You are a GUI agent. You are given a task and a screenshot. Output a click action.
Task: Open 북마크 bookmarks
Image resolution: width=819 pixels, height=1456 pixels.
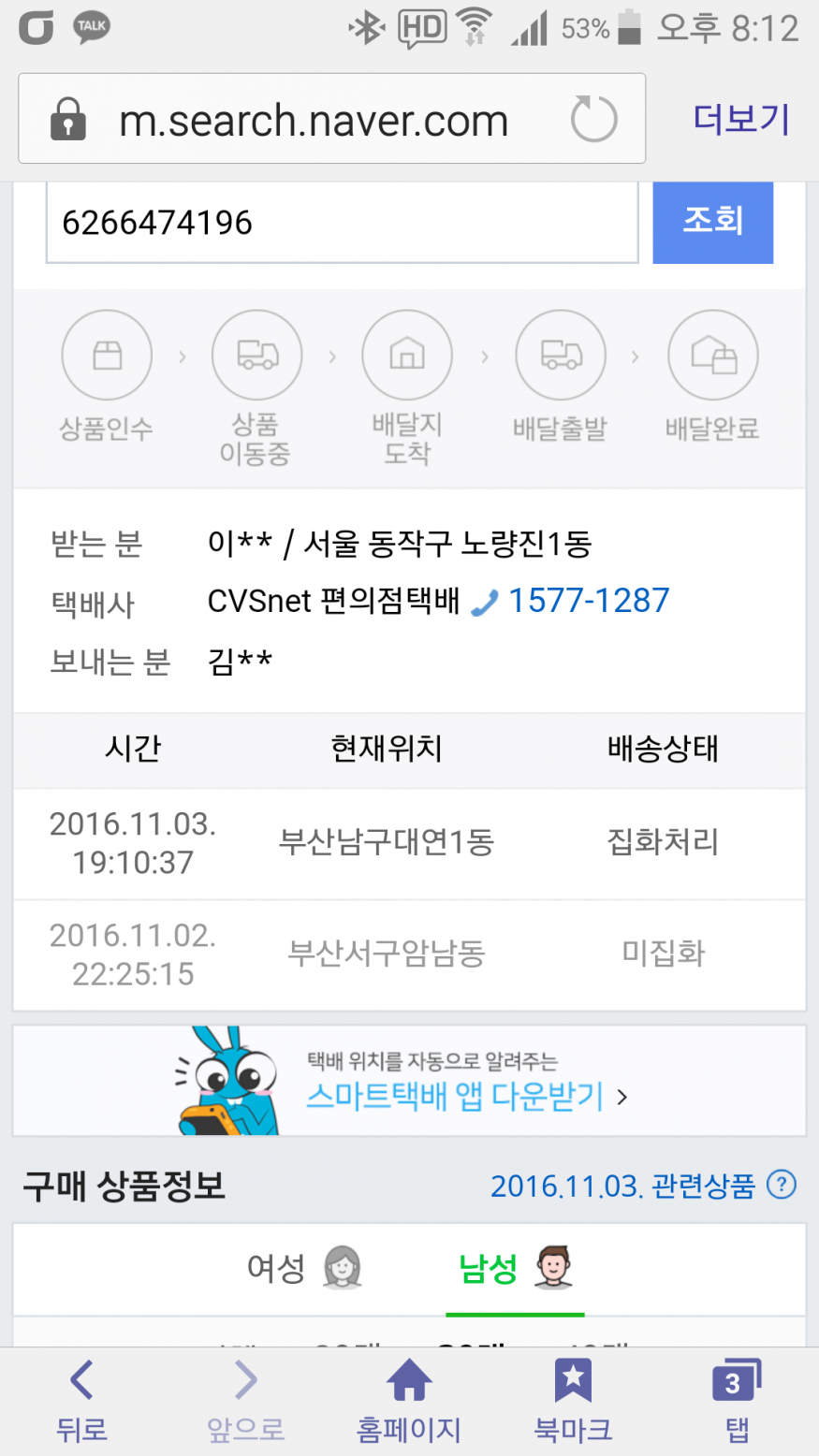[573, 1400]
